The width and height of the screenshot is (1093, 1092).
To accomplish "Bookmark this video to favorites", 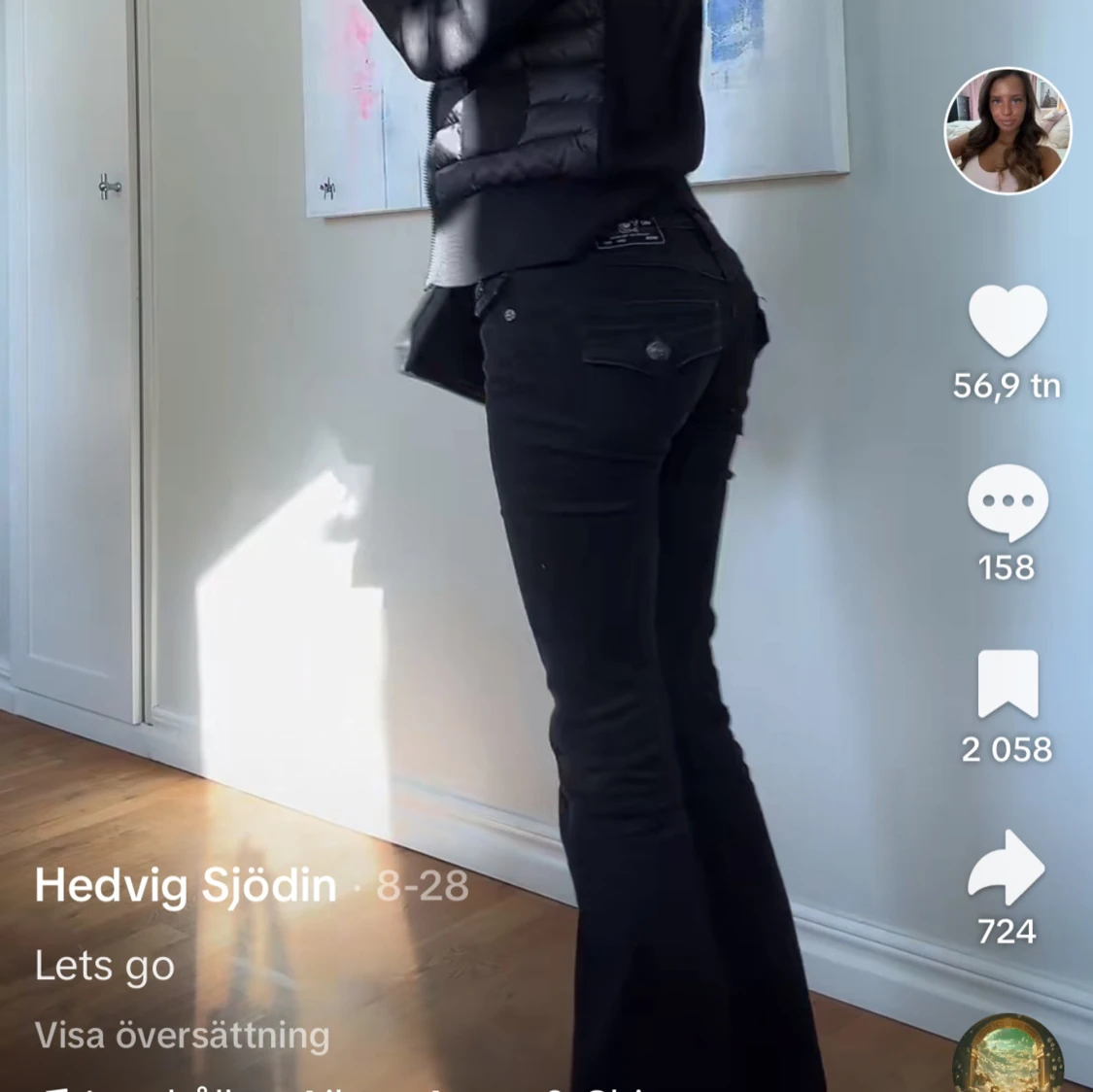I will coord(1008,684).
